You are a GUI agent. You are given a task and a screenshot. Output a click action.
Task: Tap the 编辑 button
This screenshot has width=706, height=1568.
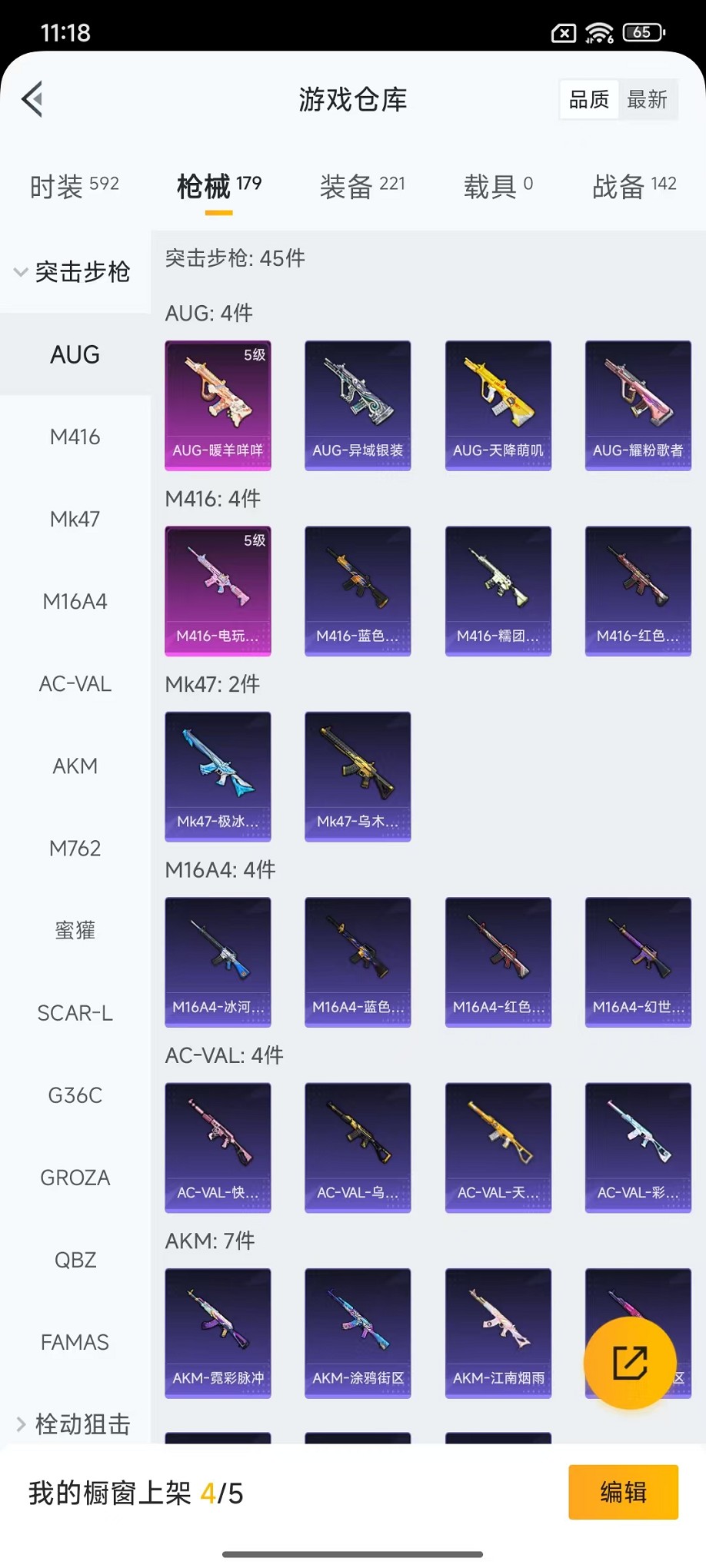(623, 1492)
